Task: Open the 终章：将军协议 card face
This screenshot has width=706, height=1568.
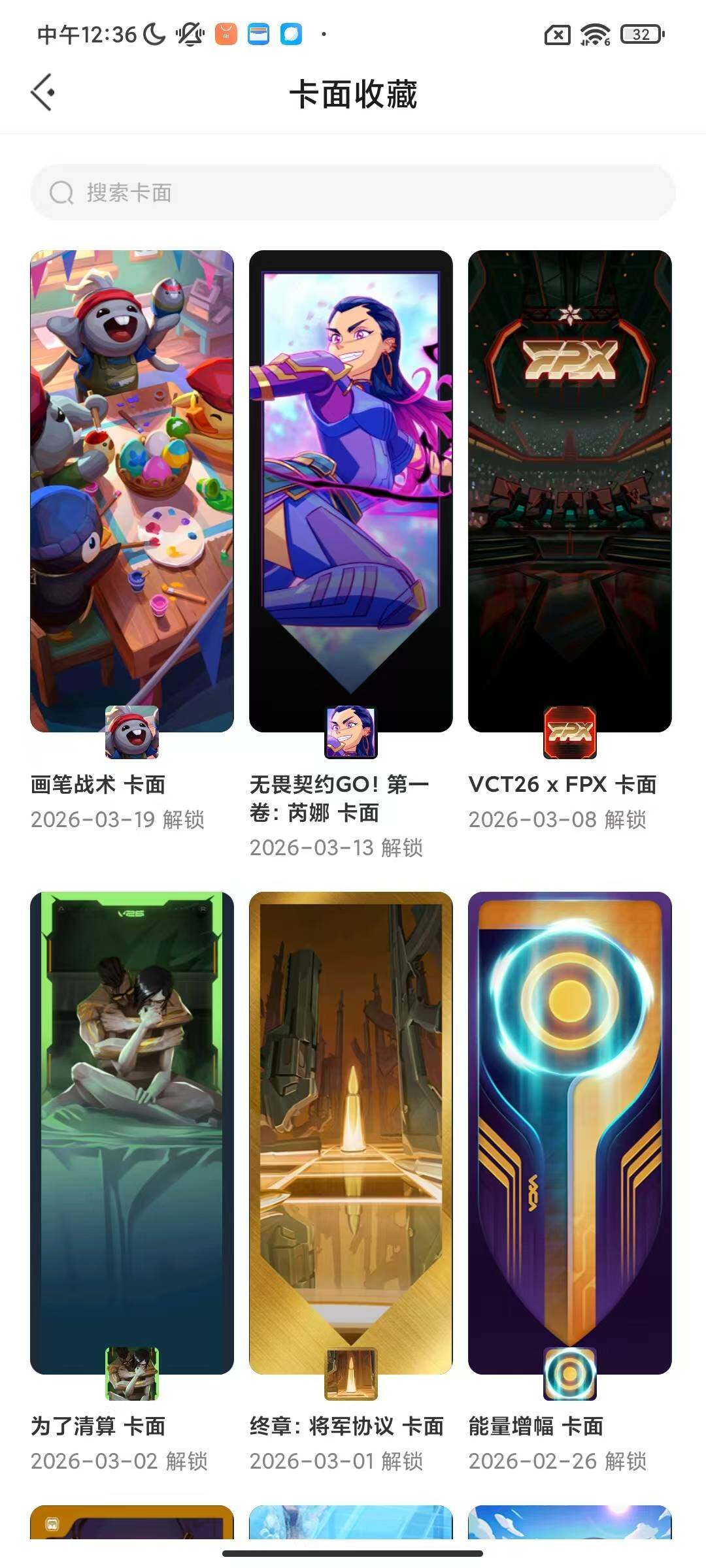Action: 350,1130
